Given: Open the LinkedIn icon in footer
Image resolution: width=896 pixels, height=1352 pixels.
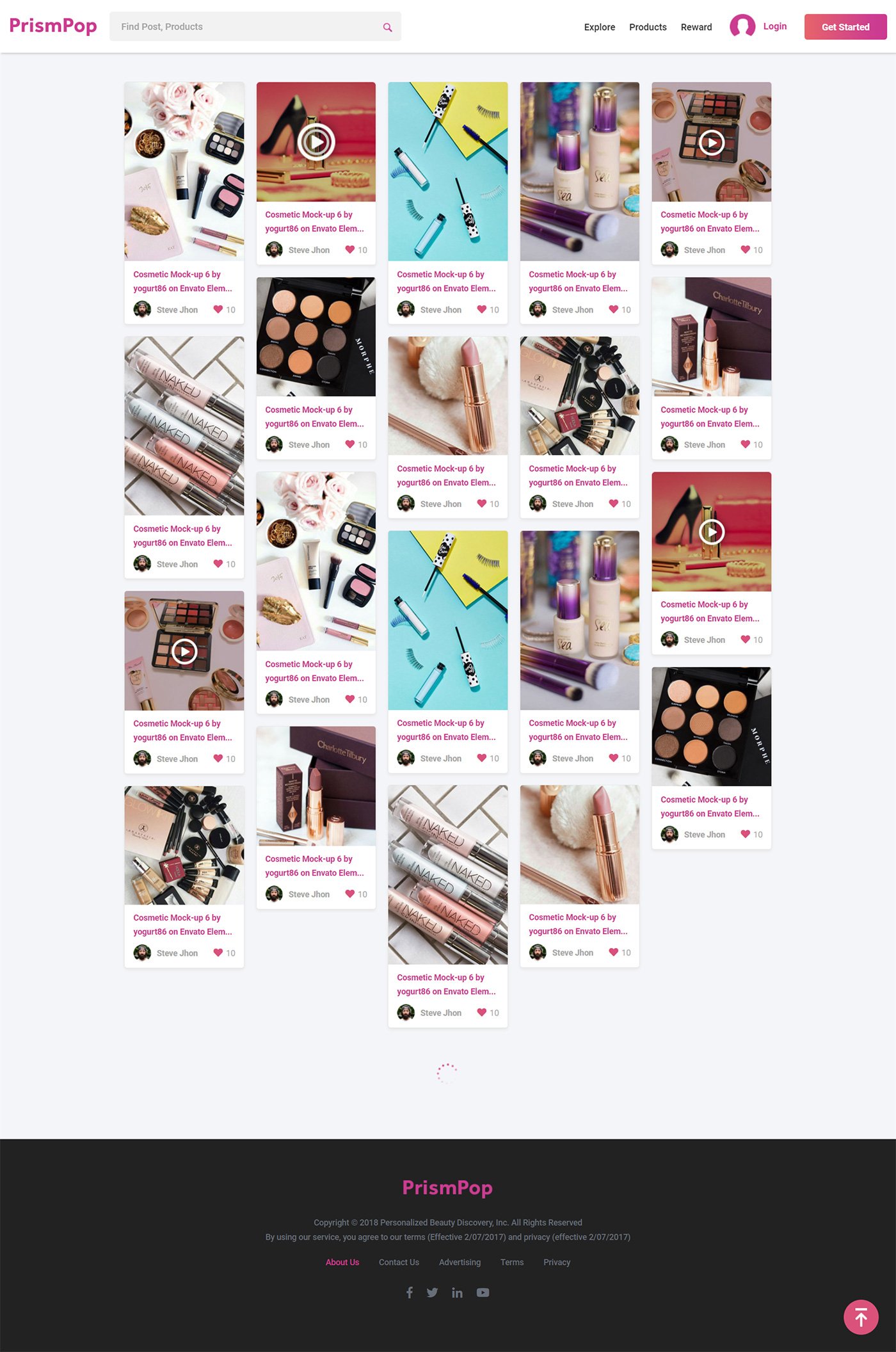Looking at the screenshot, I should pyautogui.click(x=457, y=1292).
